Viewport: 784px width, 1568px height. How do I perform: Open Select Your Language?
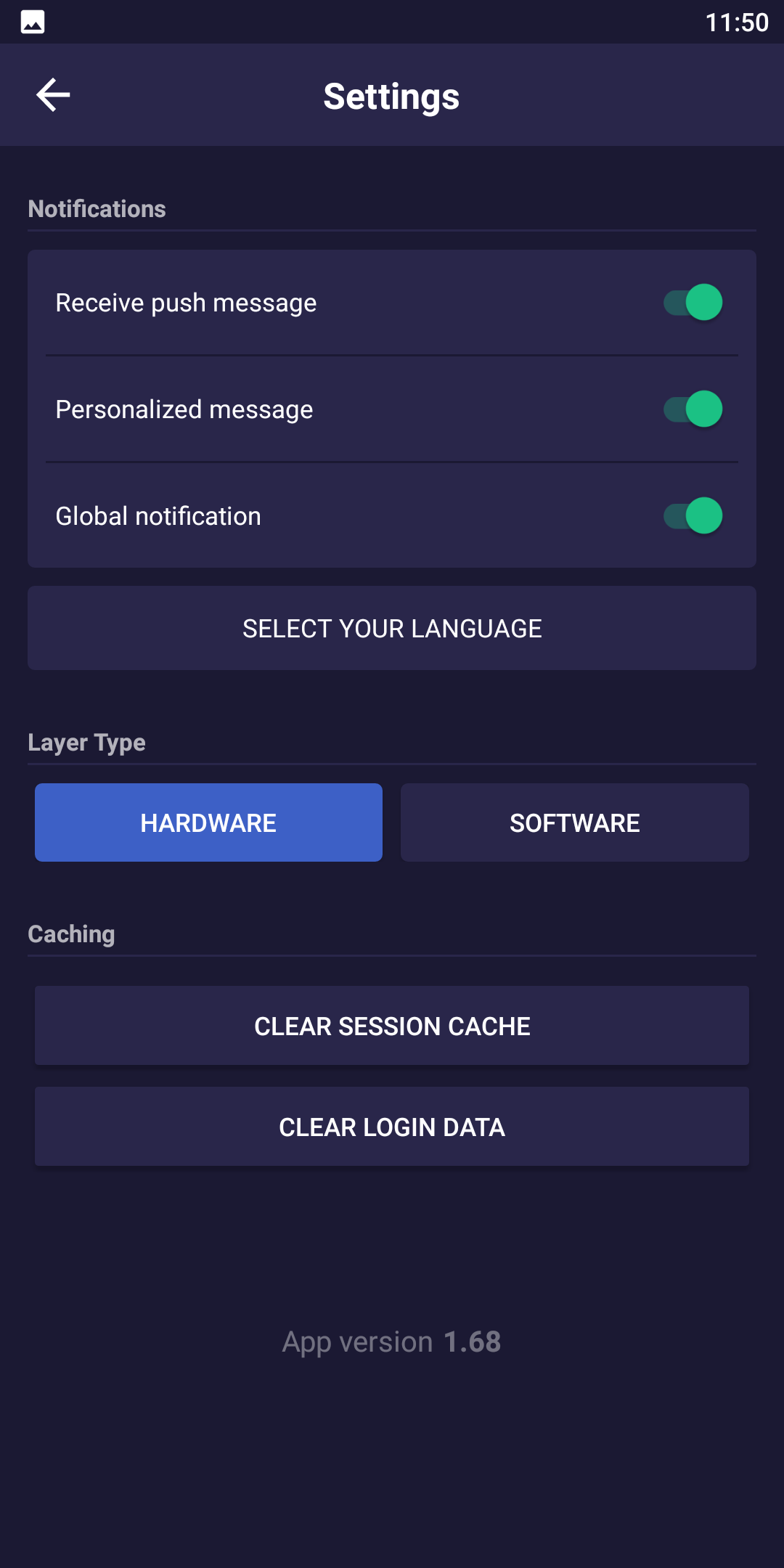pos(392,628)
